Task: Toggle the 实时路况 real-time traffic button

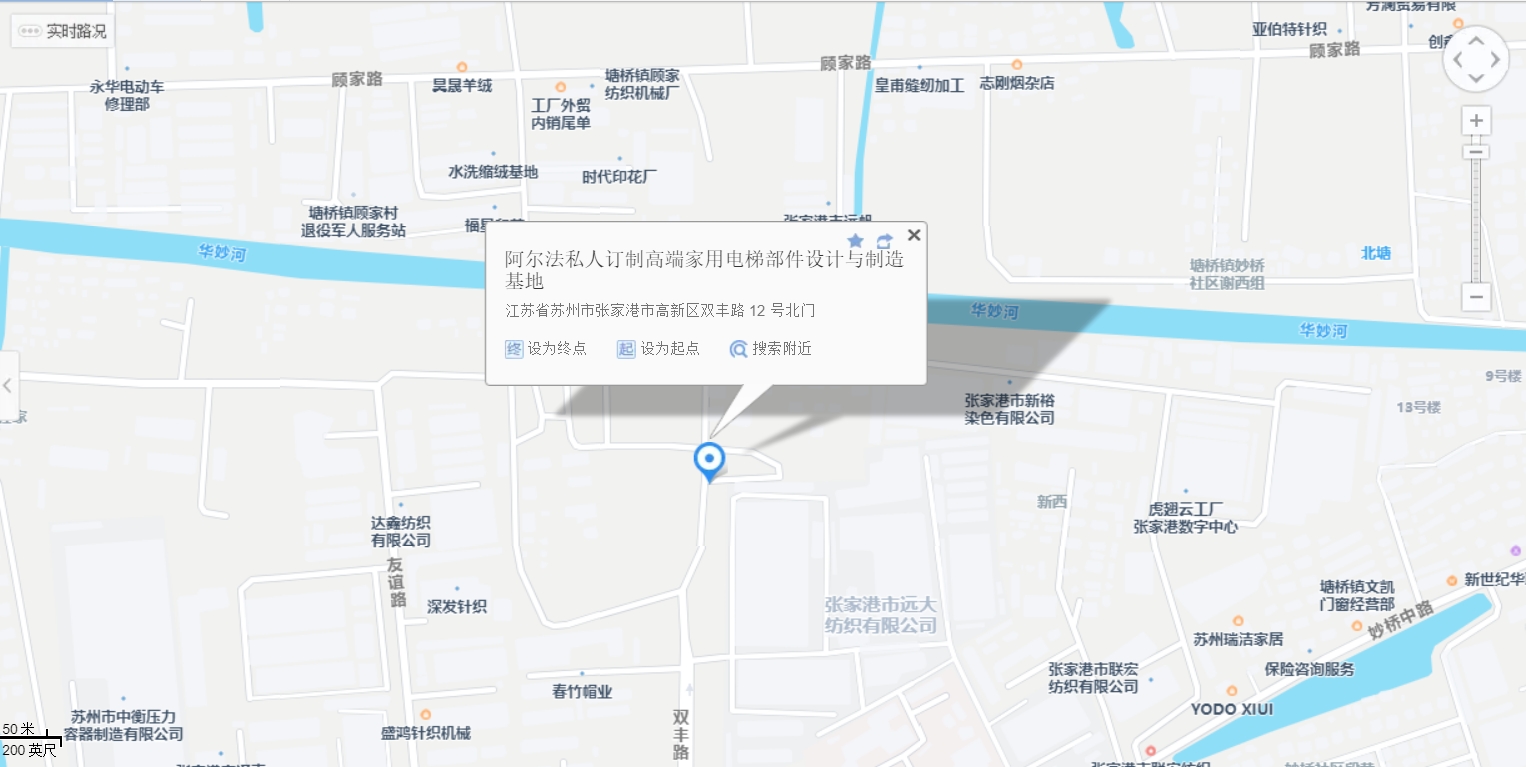Action: click(63, 31)
